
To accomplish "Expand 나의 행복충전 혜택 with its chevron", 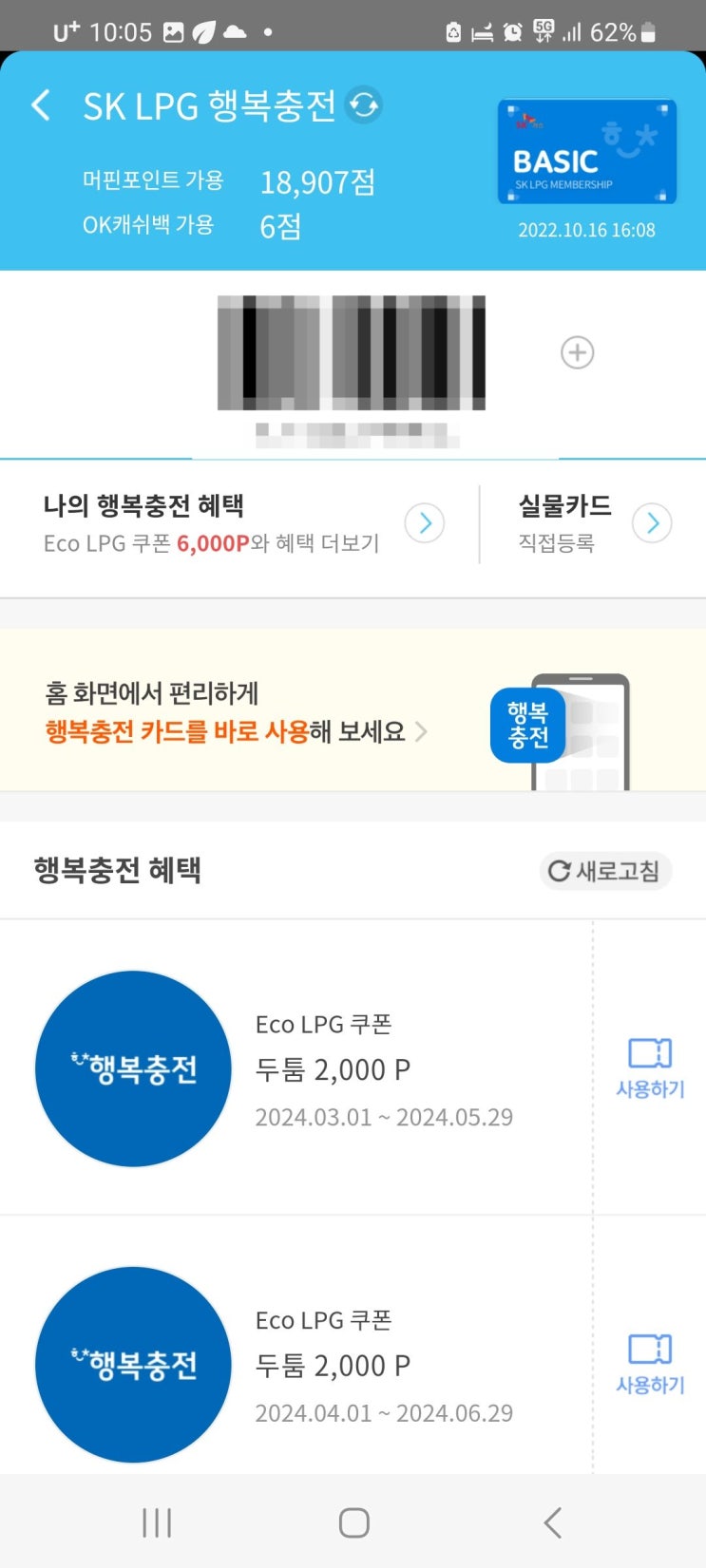I will point(424,522).
